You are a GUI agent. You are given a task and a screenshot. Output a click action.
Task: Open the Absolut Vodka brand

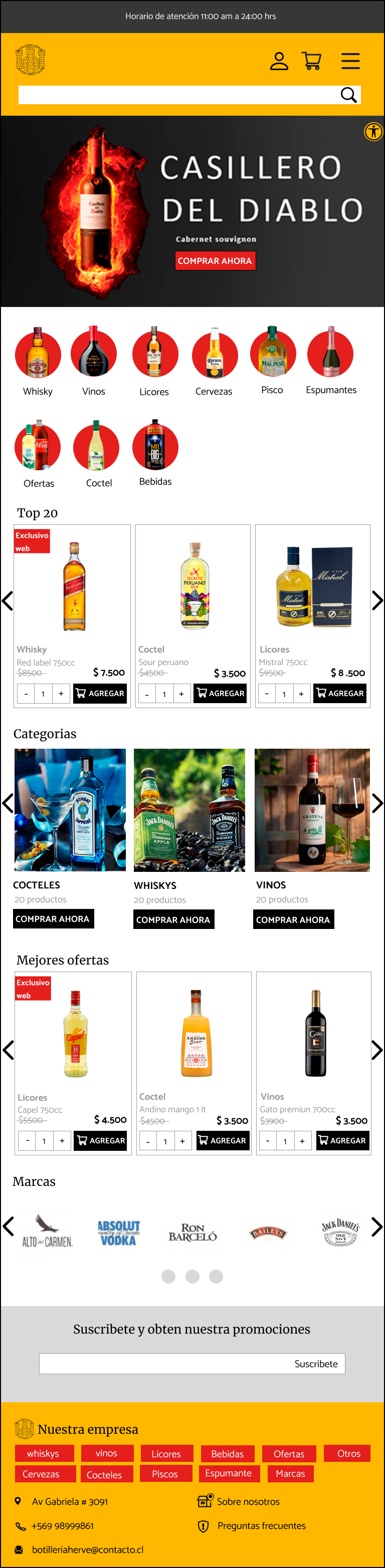(x=119, y=1233)
